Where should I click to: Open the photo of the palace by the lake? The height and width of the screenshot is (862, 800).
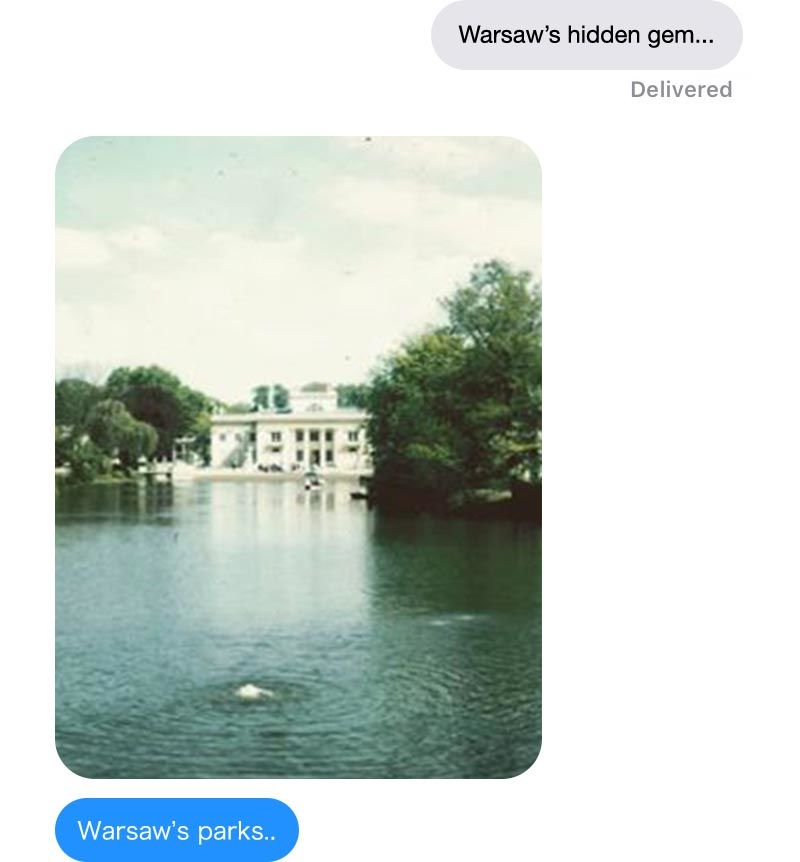(298, 457)
